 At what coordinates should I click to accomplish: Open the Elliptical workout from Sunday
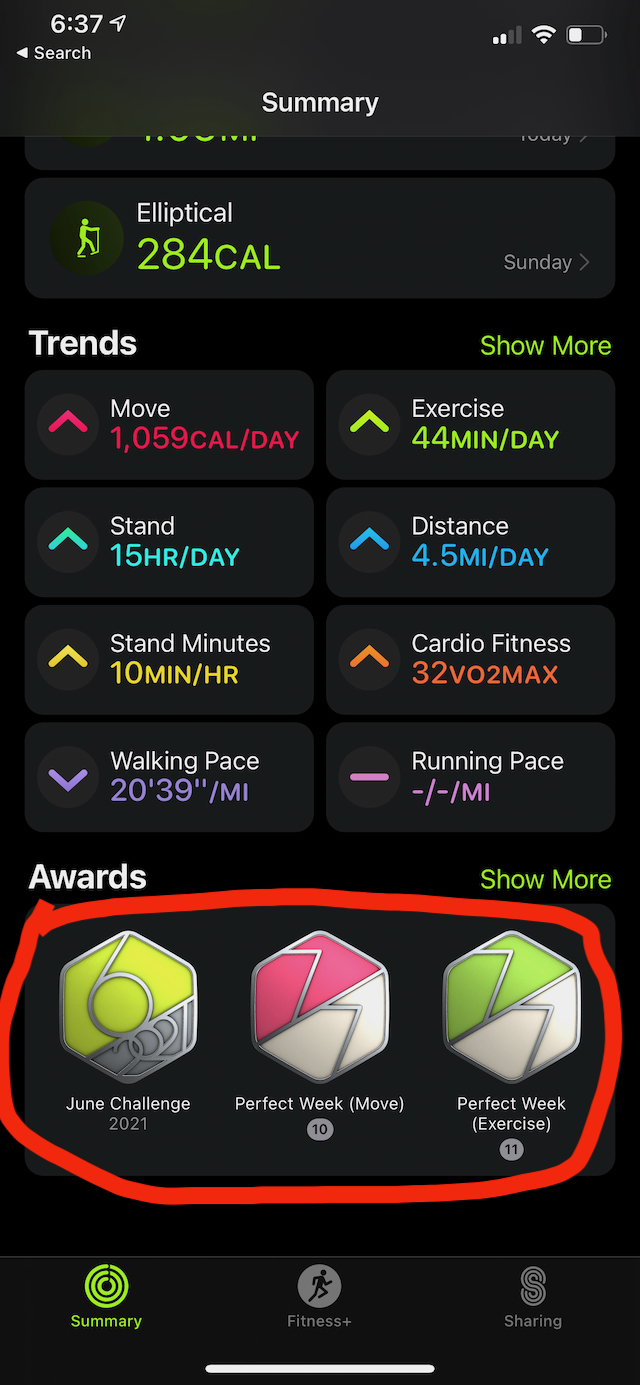(x=320, y=238)
